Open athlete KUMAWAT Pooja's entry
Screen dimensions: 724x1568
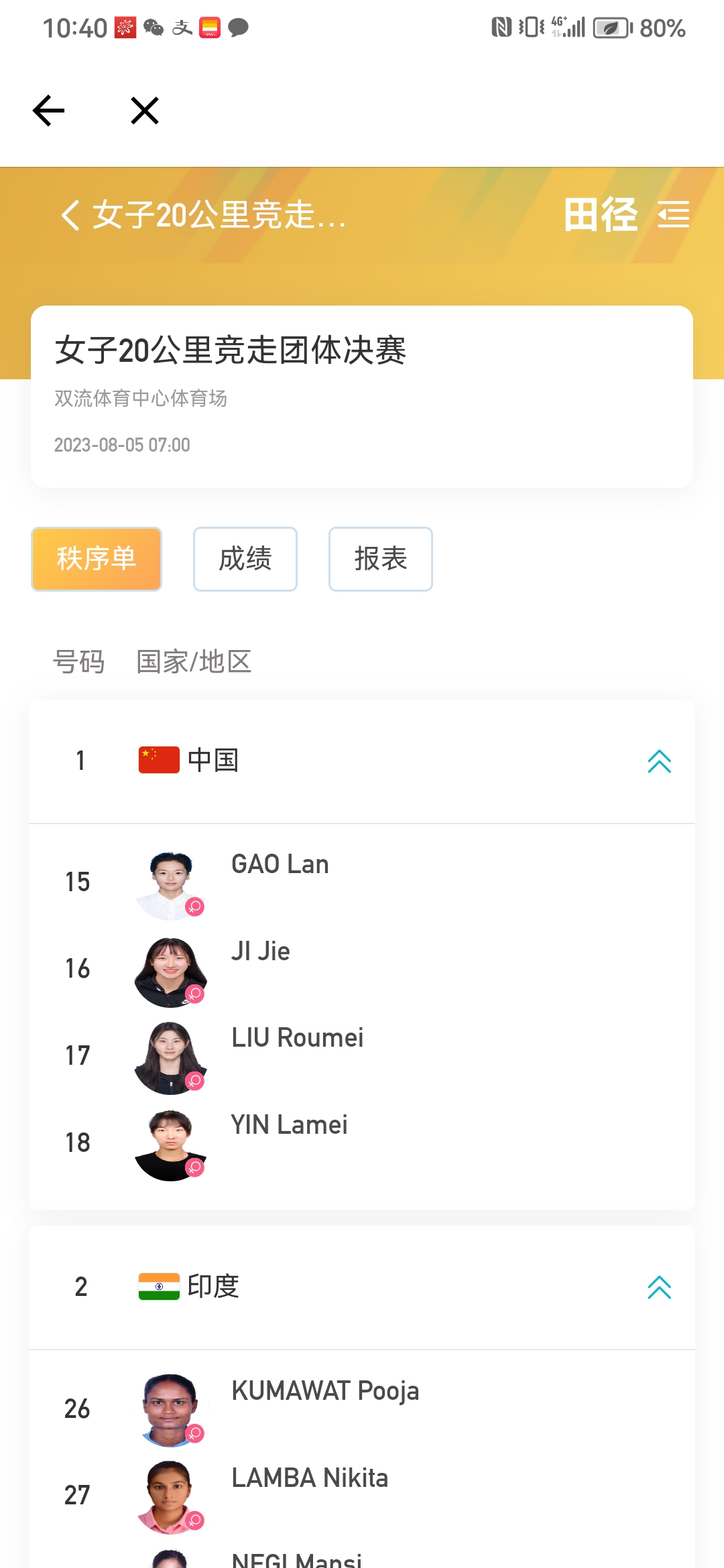(x=325, y=1391)
